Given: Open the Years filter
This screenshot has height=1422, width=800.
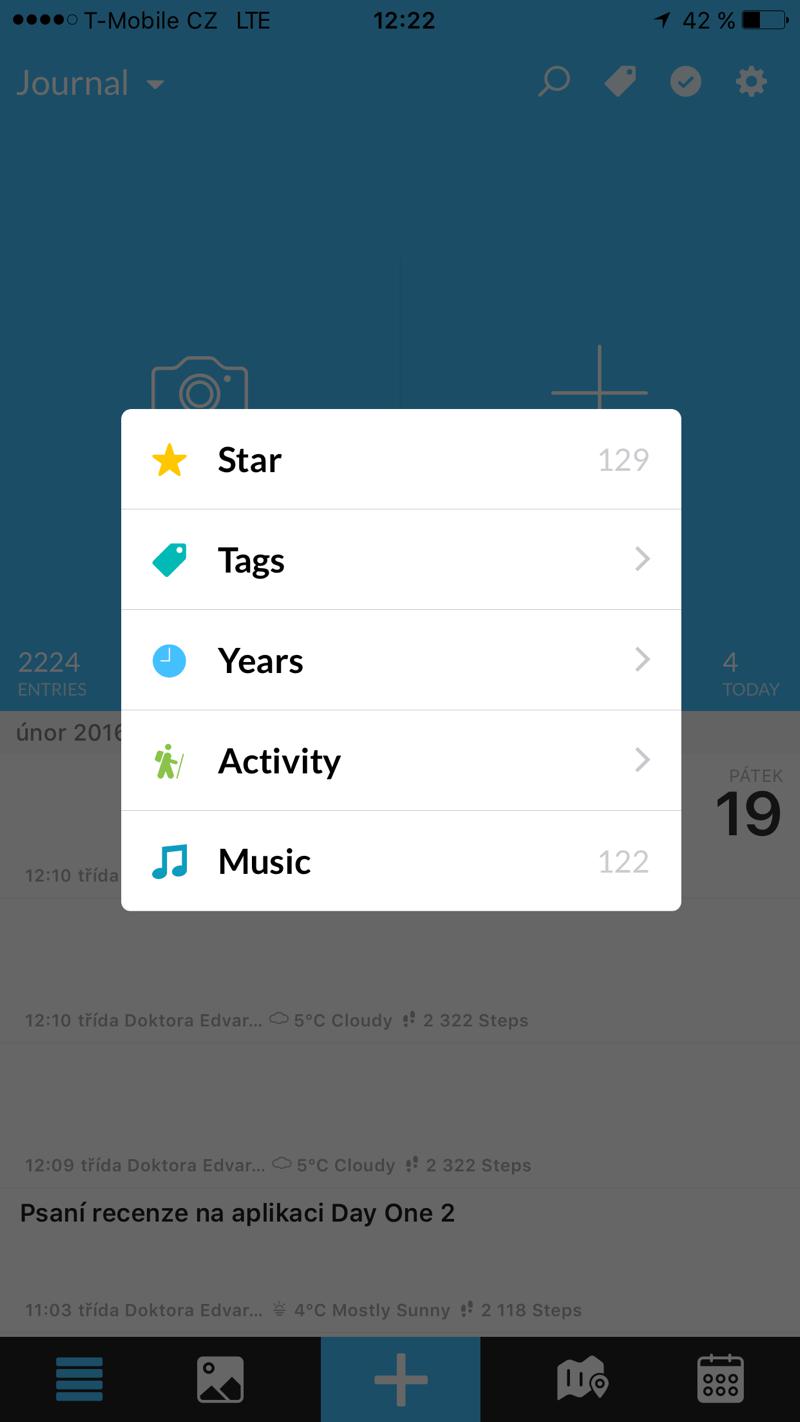Looking at the screenshot, I should (x=400, y=660).
